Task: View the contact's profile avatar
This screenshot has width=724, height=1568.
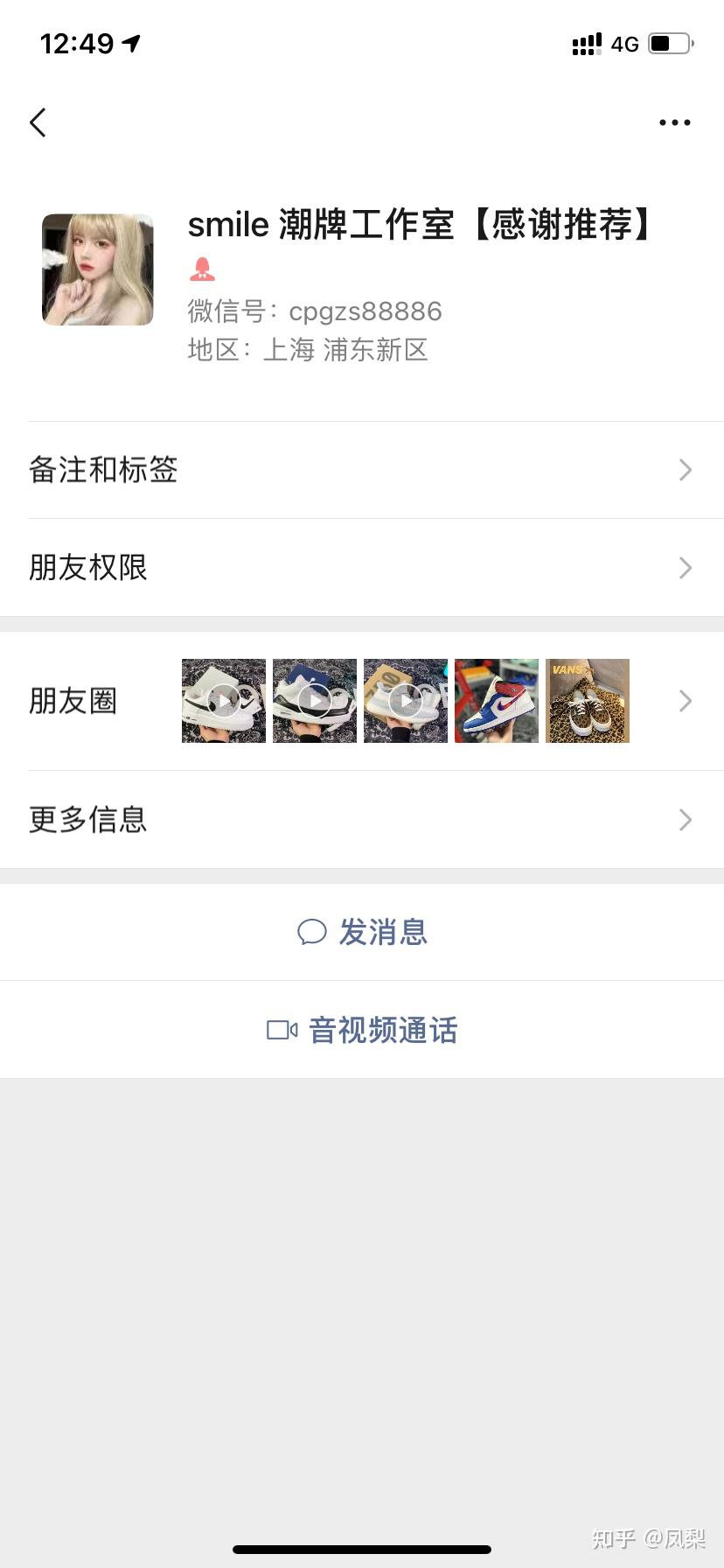Action: tap(98, 269)
